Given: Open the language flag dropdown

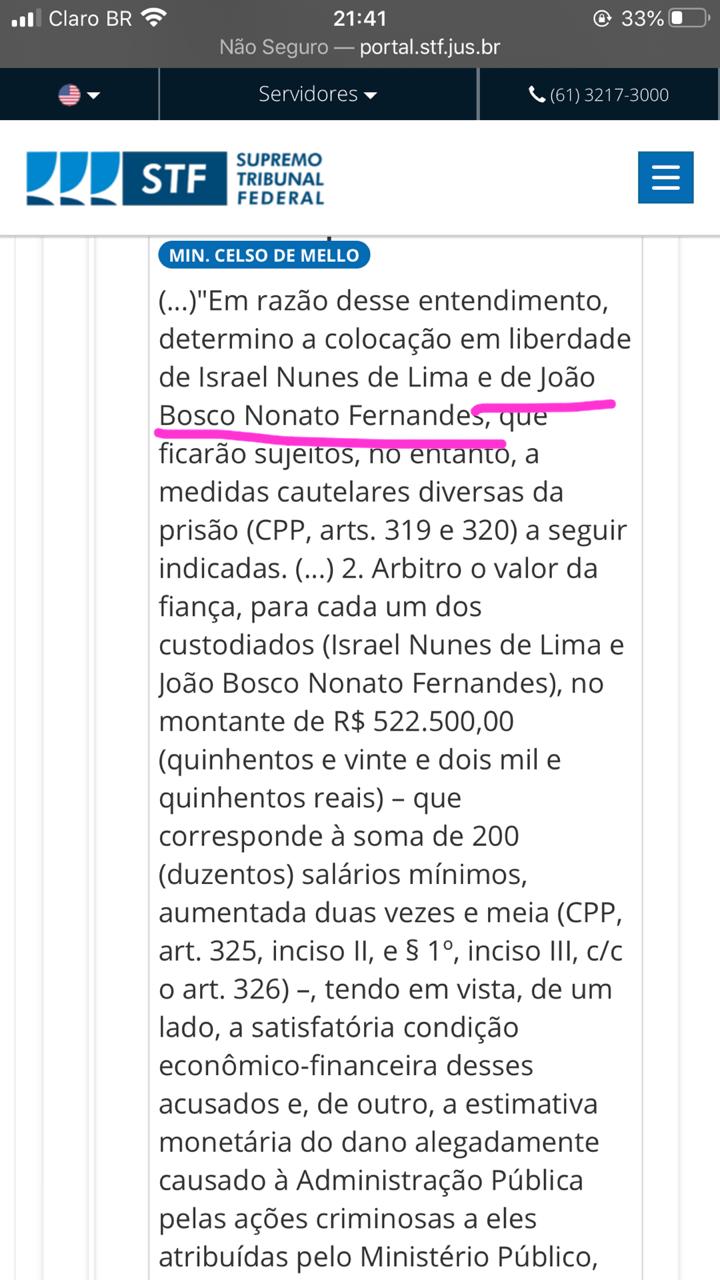Looking at the screenshot, I should pos(79,95).
